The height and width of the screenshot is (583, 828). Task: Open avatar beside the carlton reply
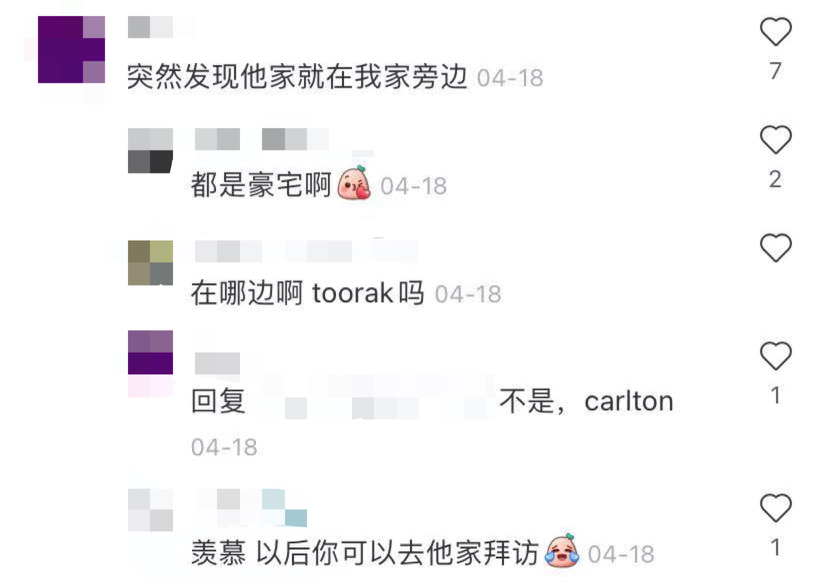pos(150,363)
